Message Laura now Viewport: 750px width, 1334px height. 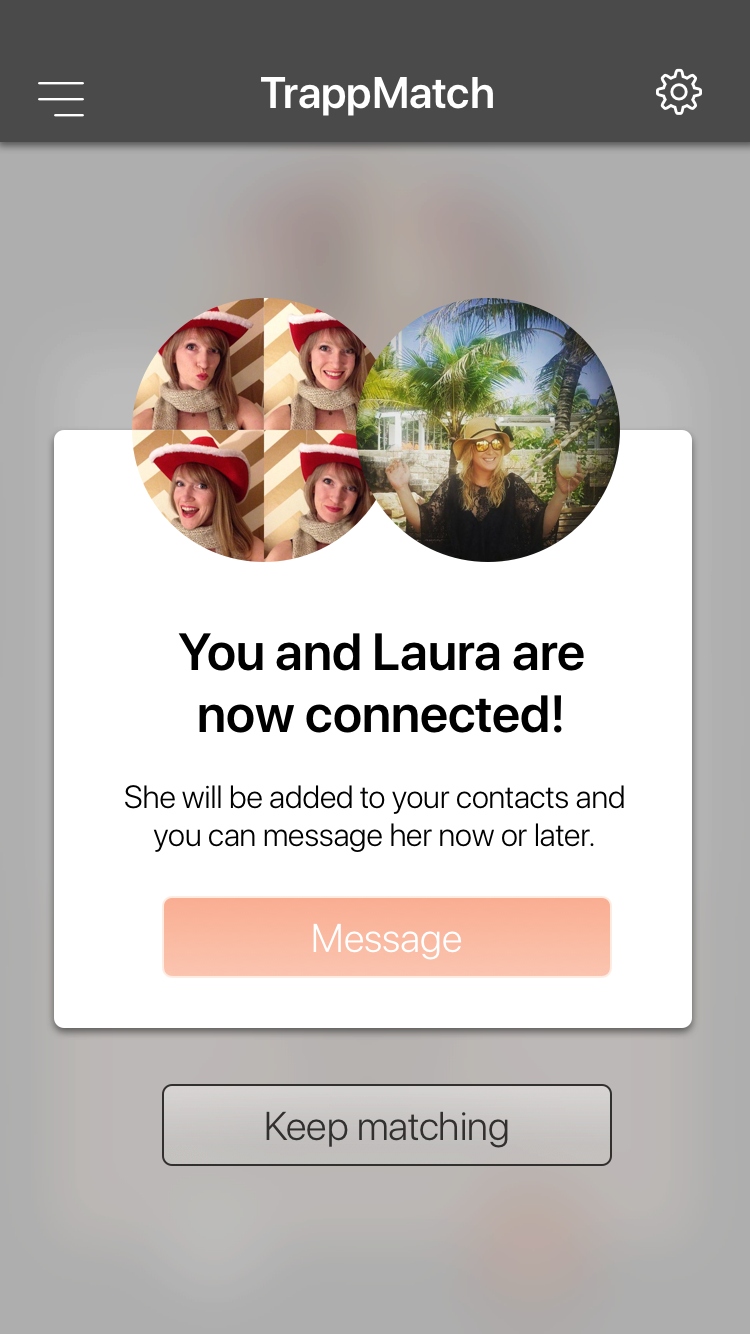[386, 937]
